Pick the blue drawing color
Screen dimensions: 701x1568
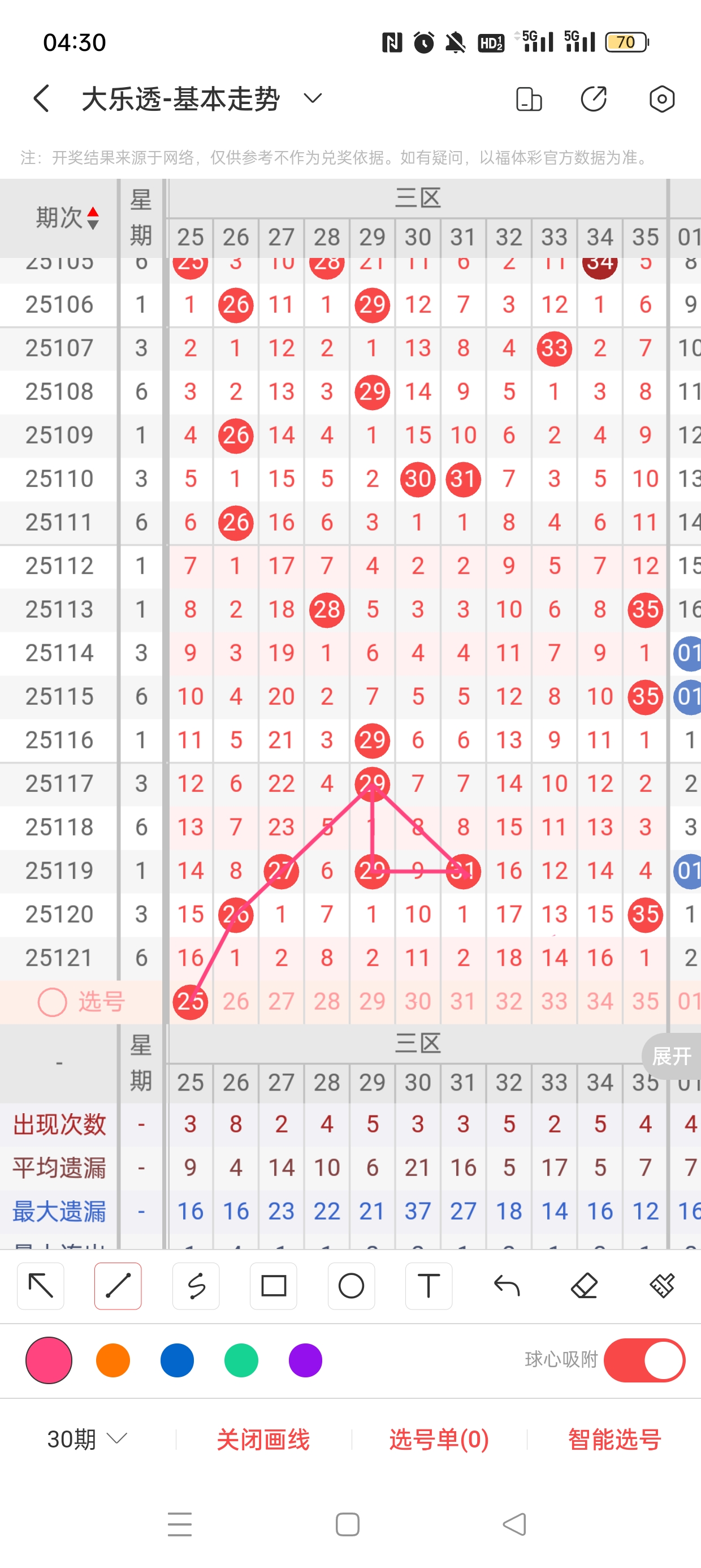click(x=177, y=1360)
